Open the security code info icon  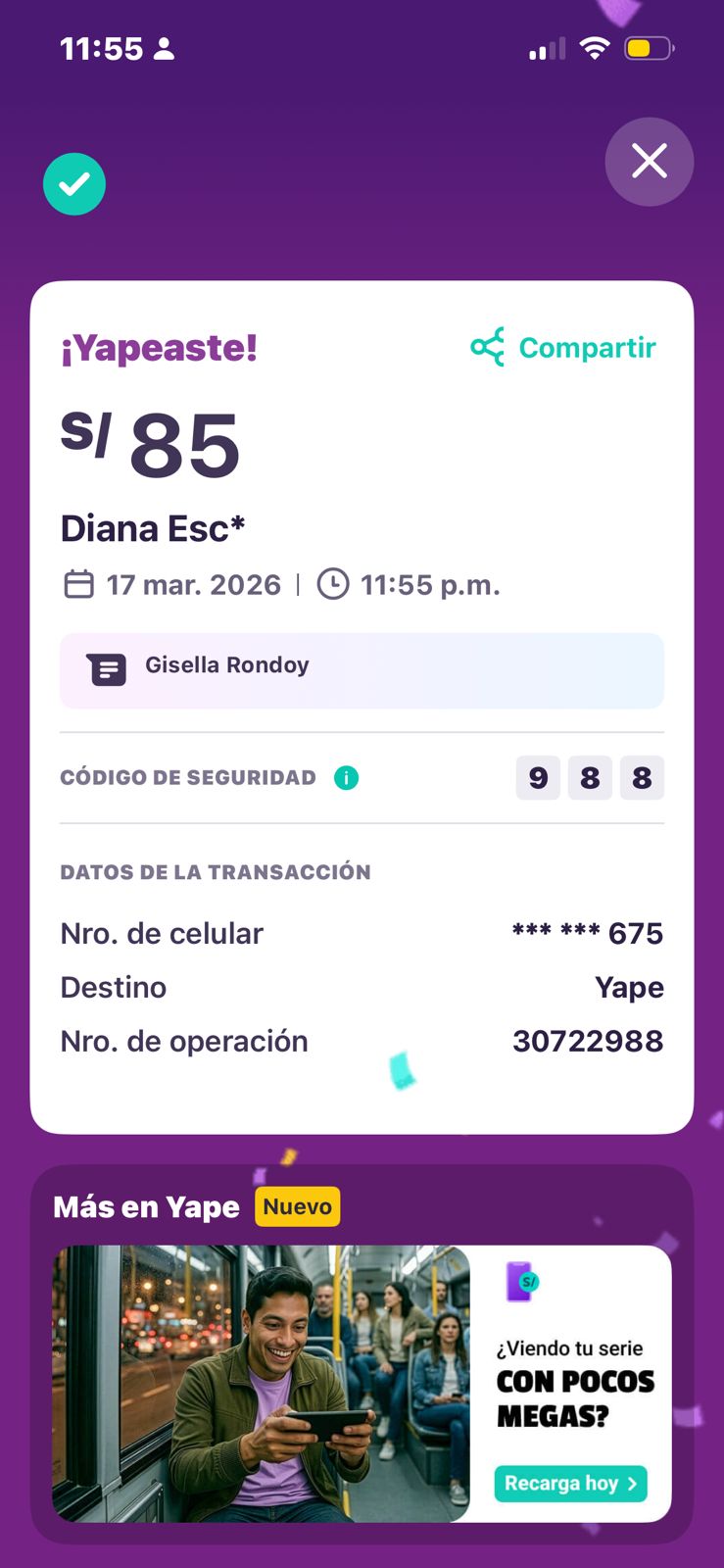tap(346, 778)
